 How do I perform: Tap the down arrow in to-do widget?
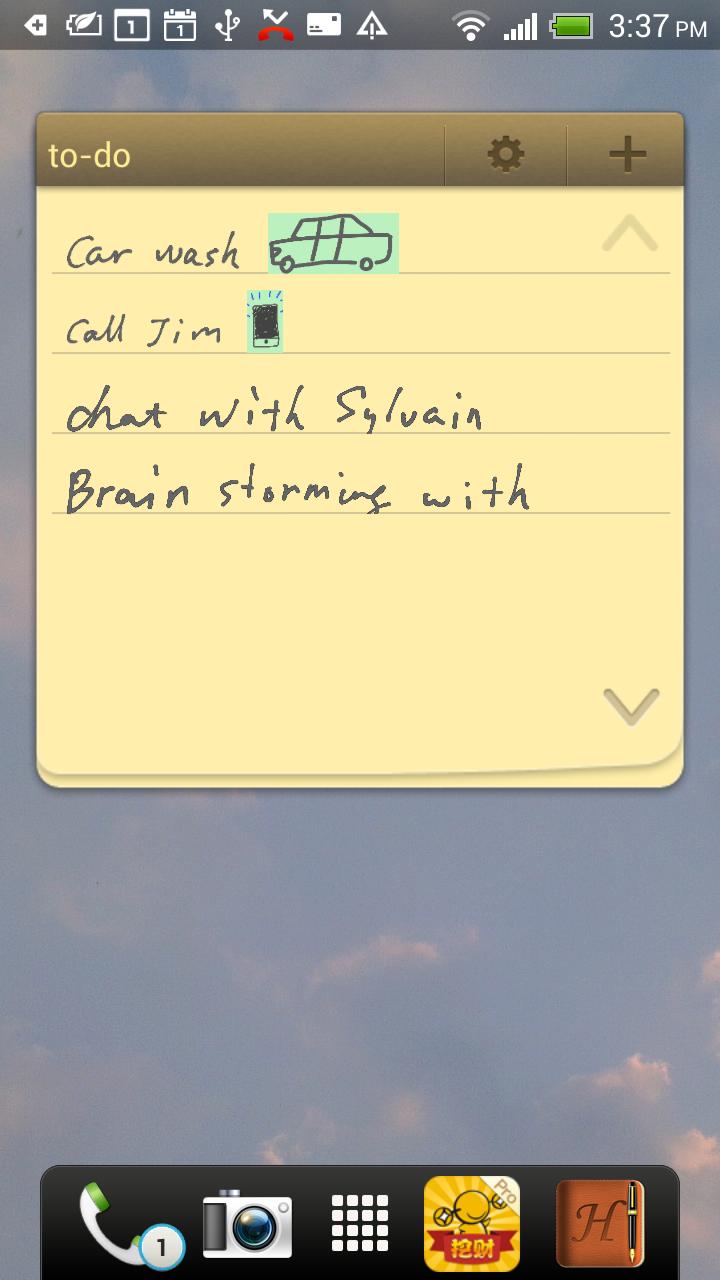(631, 706)
